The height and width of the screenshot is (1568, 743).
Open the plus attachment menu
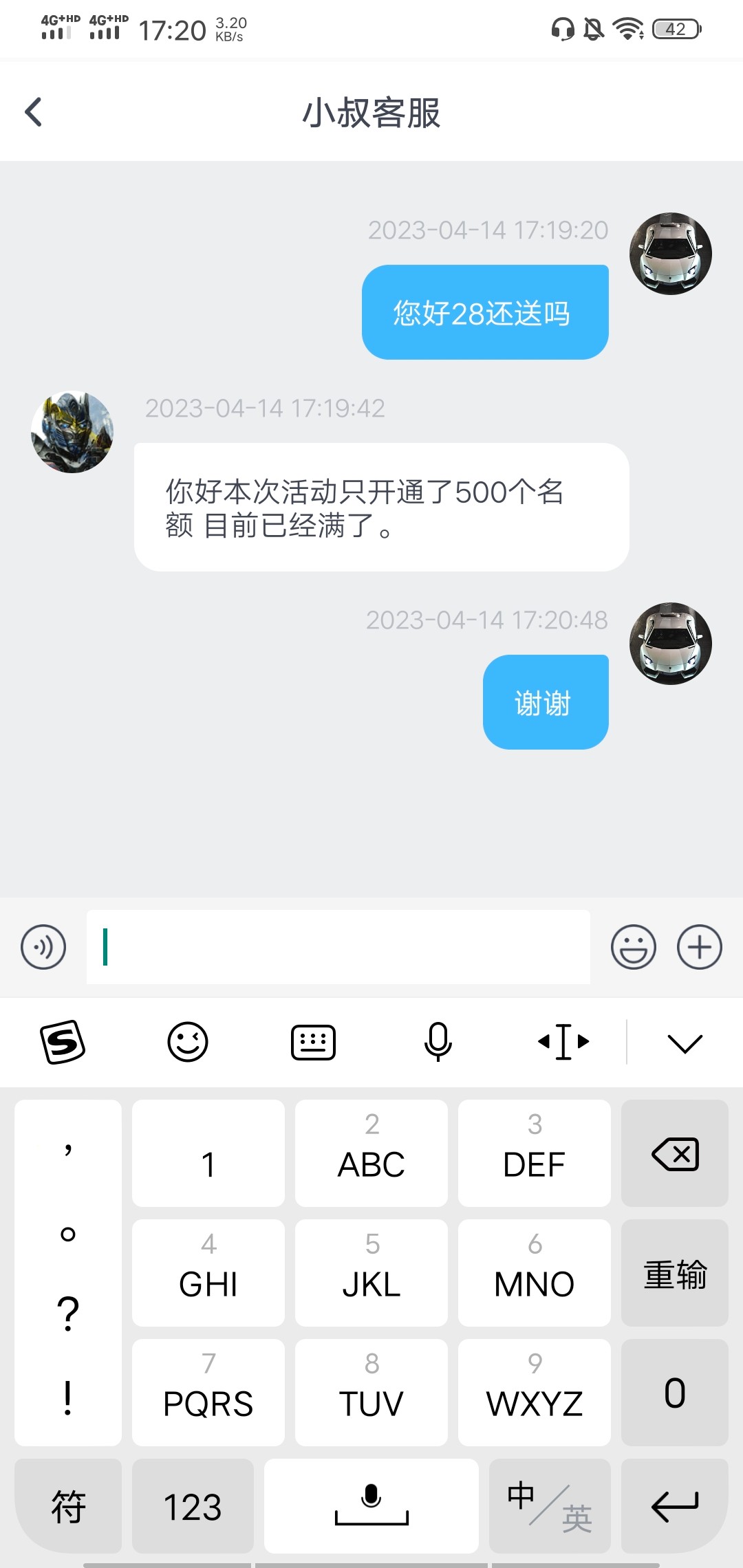pyautogui.click(x=699, y=947)
